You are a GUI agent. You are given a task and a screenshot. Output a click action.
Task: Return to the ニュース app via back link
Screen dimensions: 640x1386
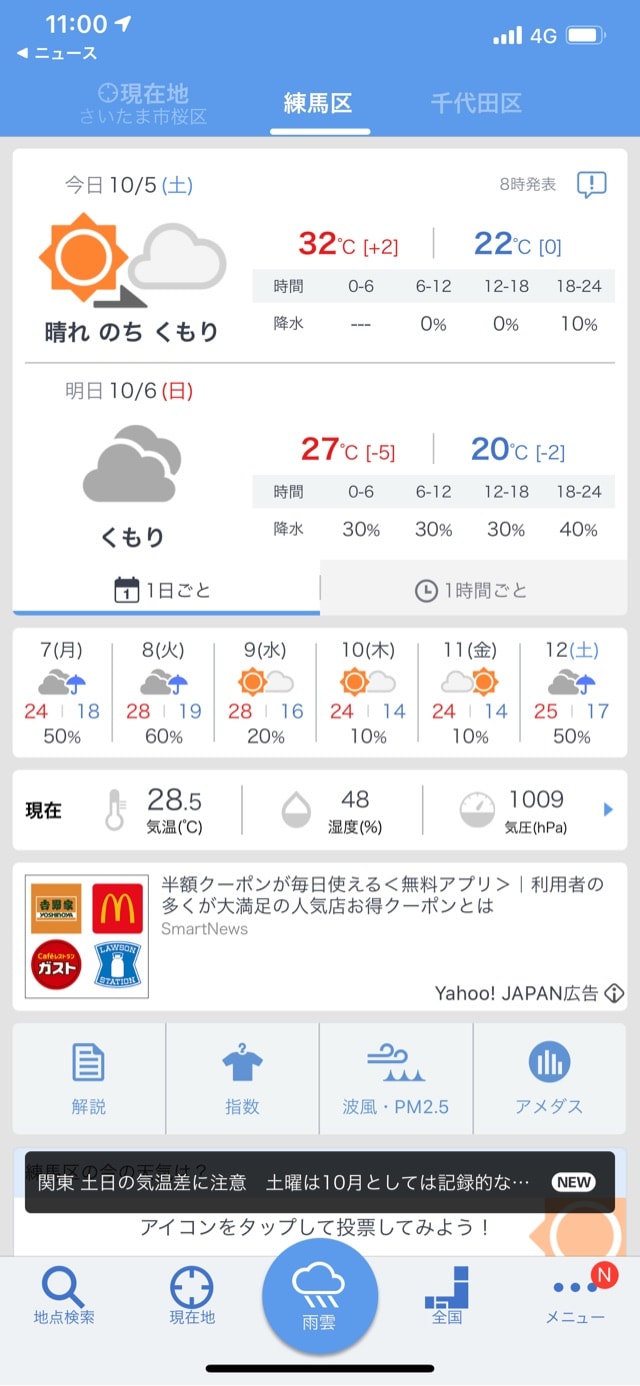(58, 53)
